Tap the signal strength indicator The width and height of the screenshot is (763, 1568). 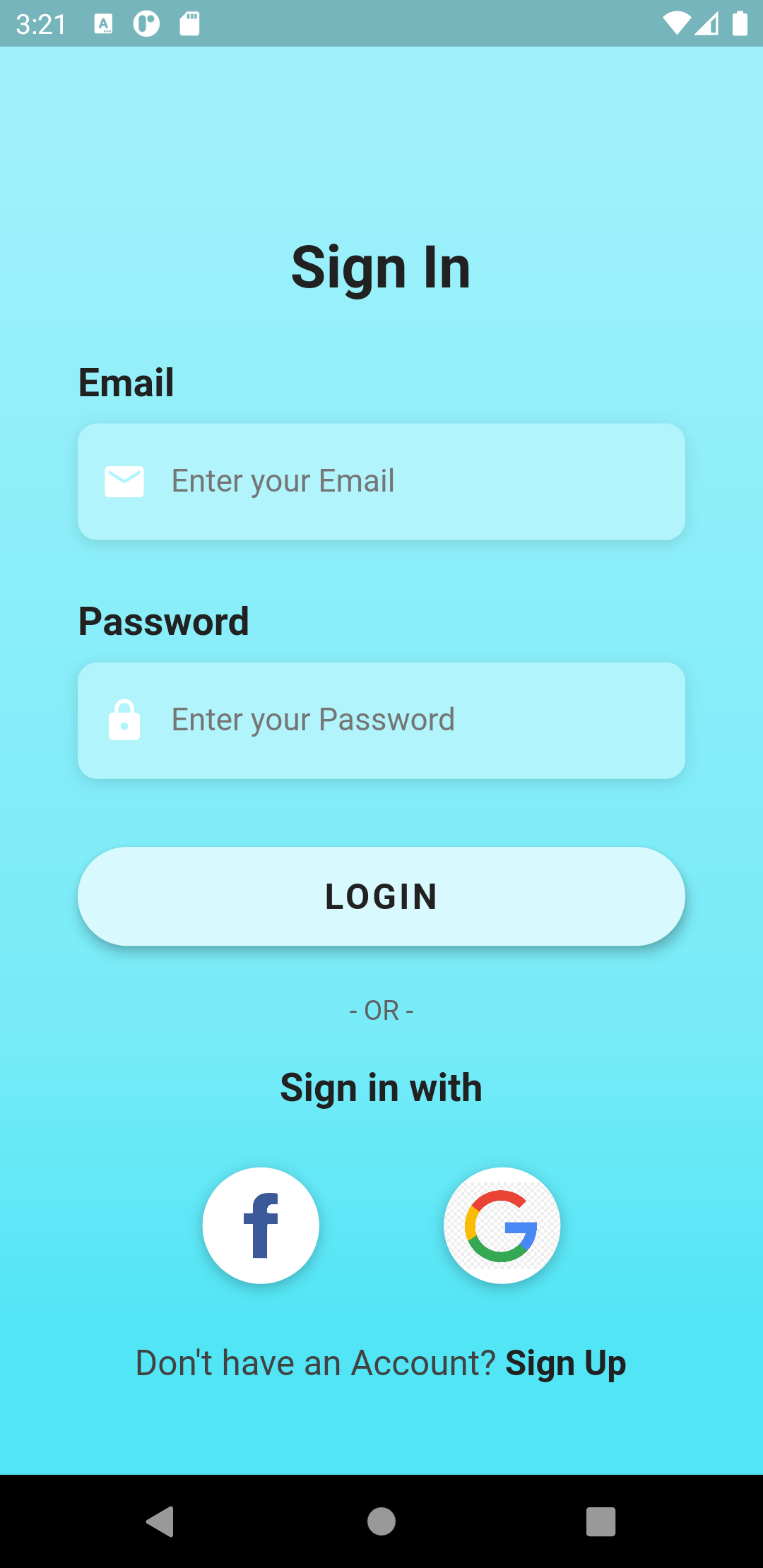(x=706, y=23)
